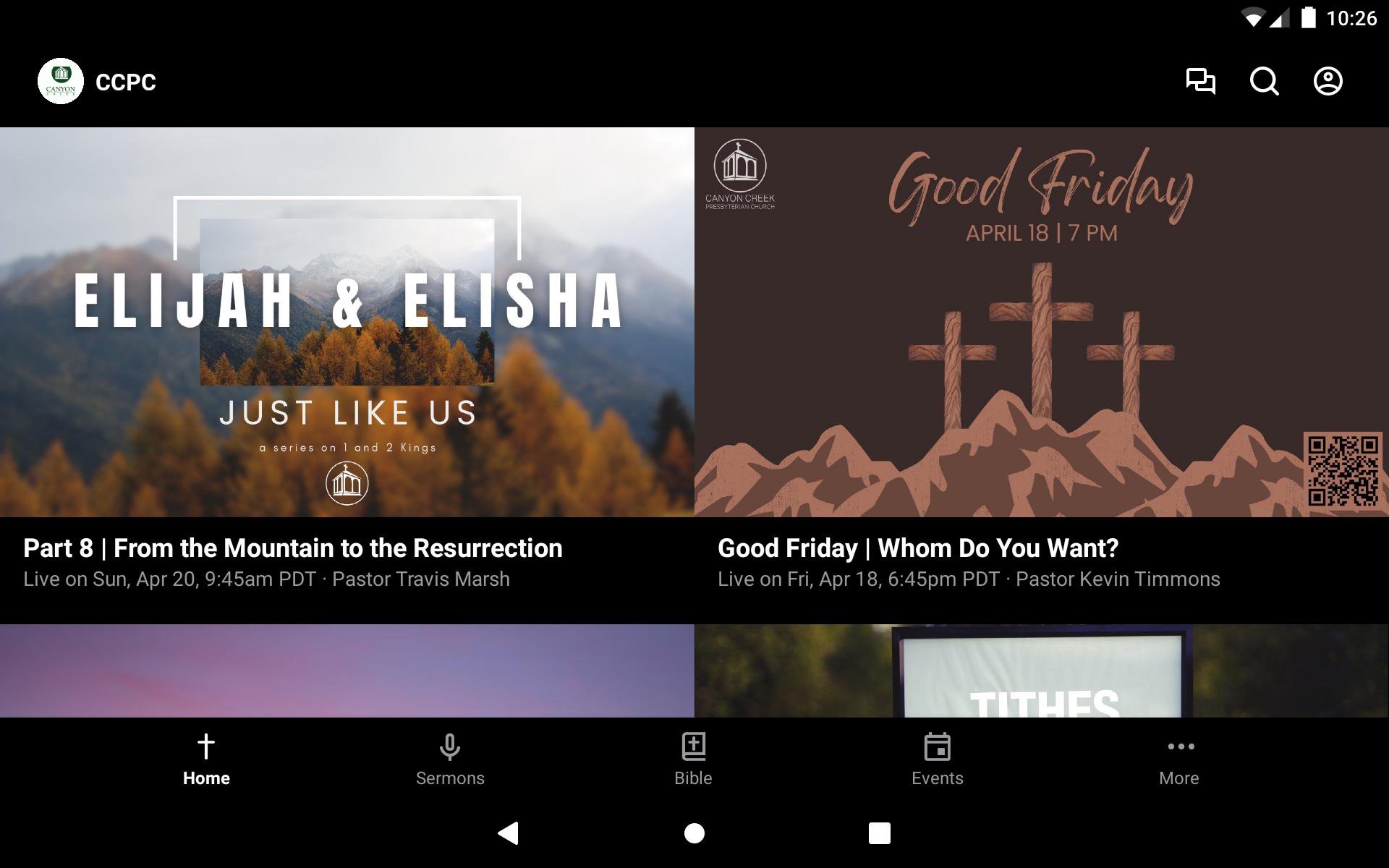Select the Home tab

[206, 759]
